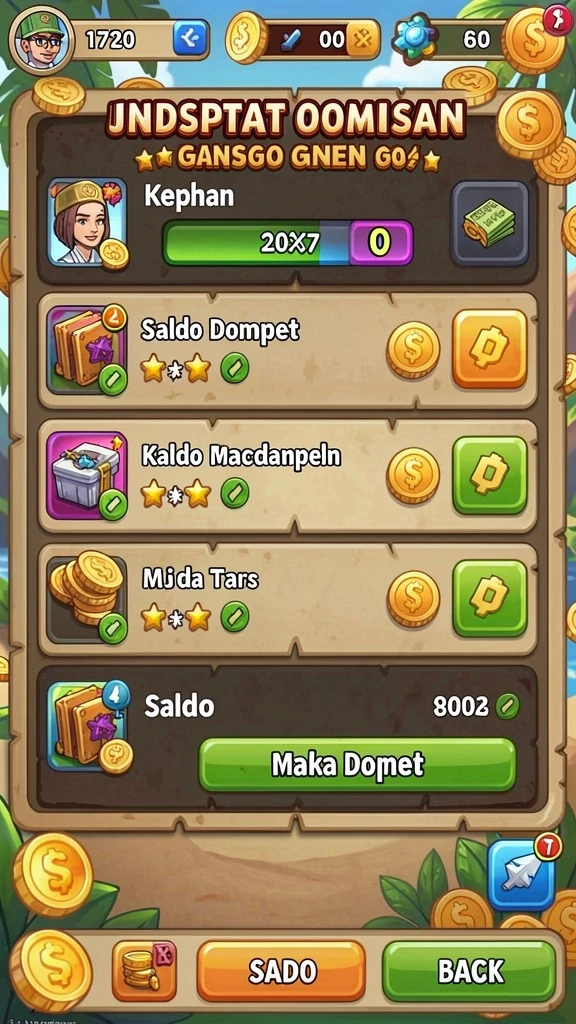Tap the X button on the coin counter
576x1024 pixels.
tap(362, 40)
